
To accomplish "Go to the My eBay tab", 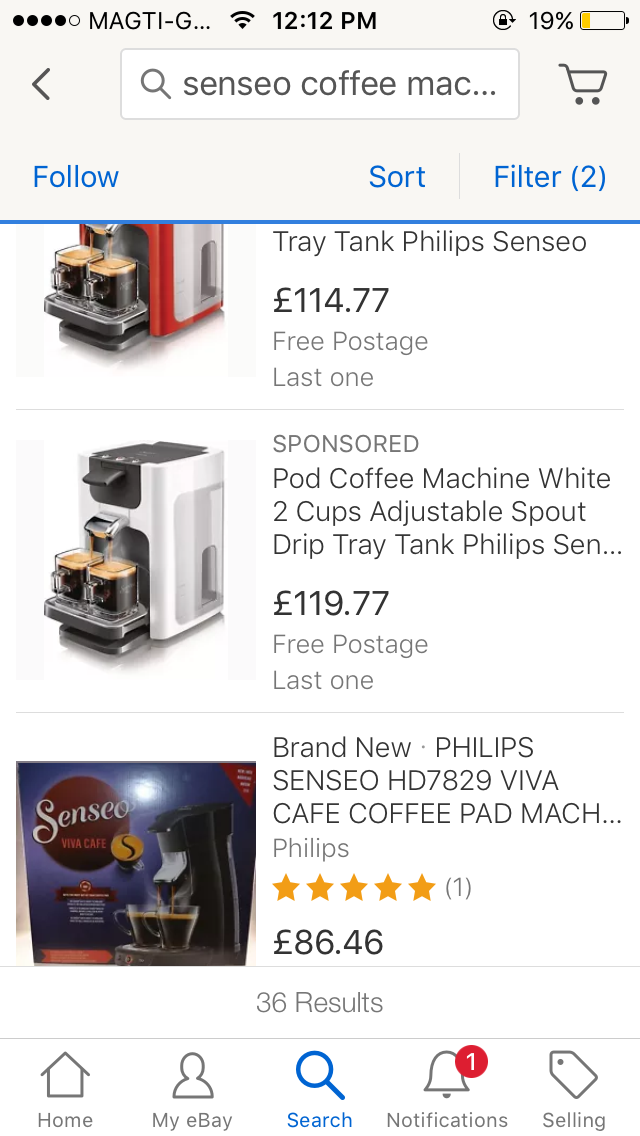I will tap(192, 1090).
